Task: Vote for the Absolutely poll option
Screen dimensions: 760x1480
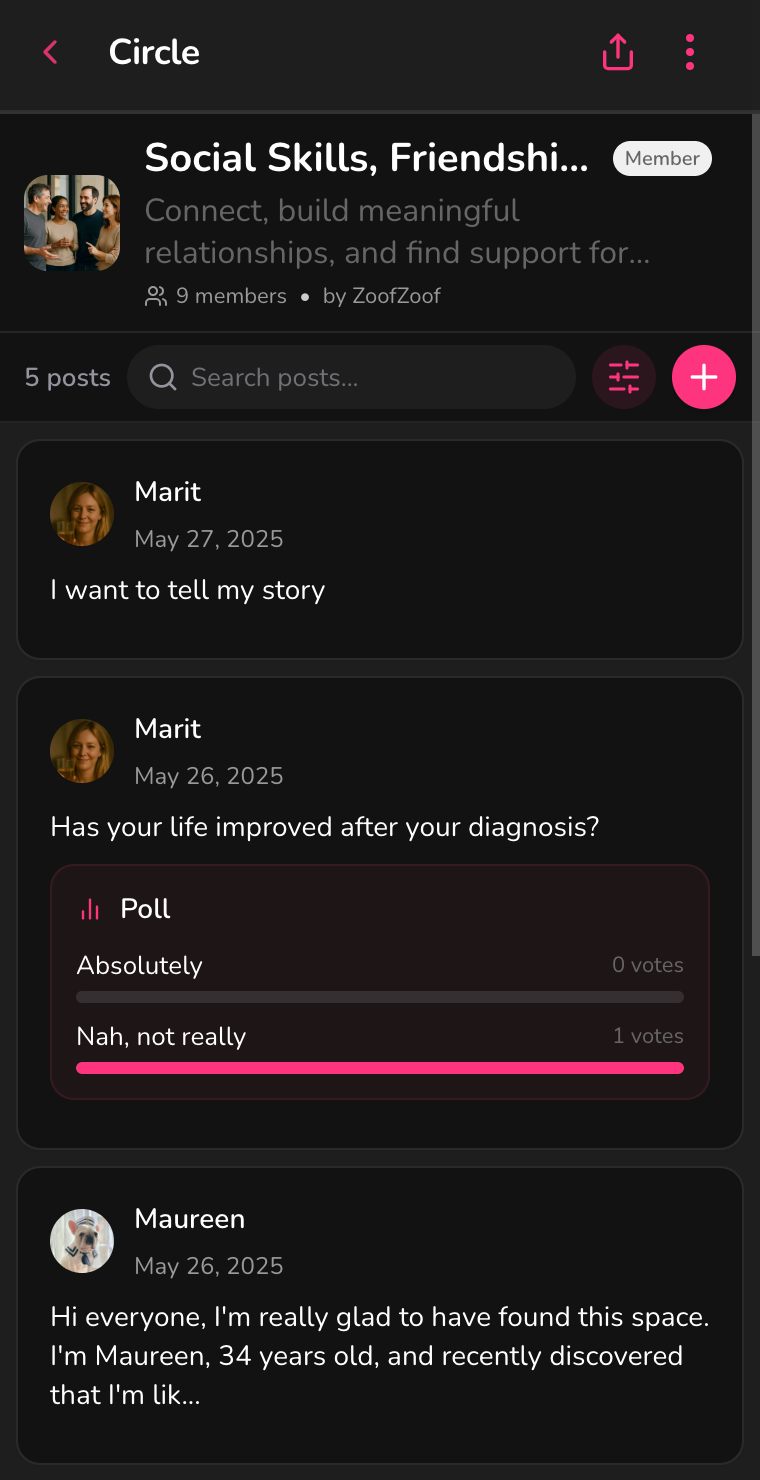Action: point(380,975)
